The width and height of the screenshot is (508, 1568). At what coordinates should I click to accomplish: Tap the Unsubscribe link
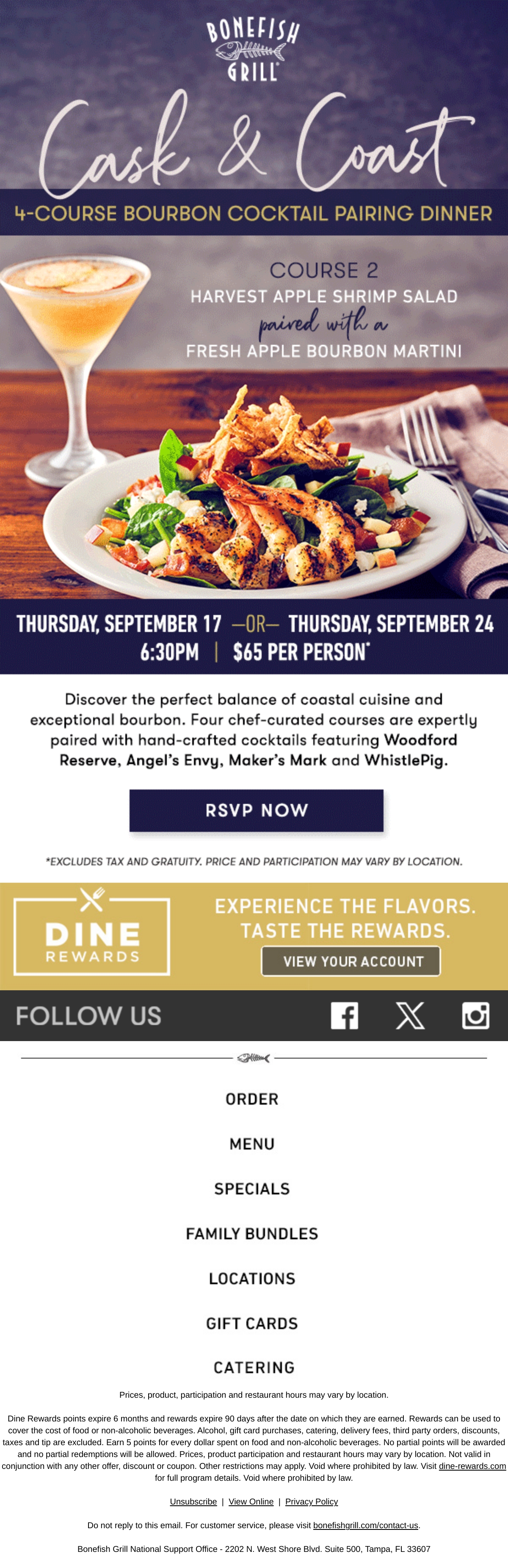coord(193,1502)
